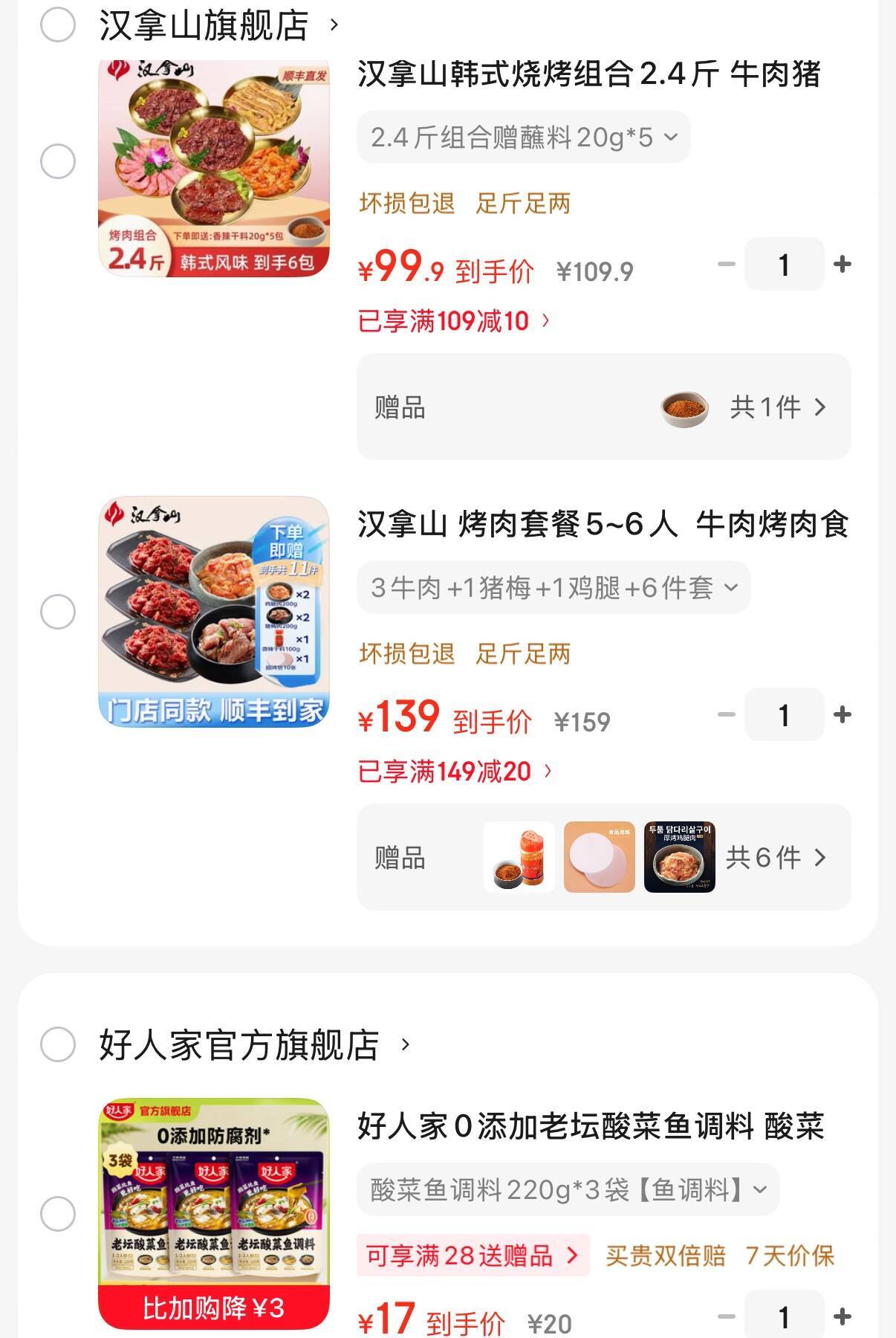Change the 酸菜鱼调料220g*3袋 spec

(x=568, y=1190)
